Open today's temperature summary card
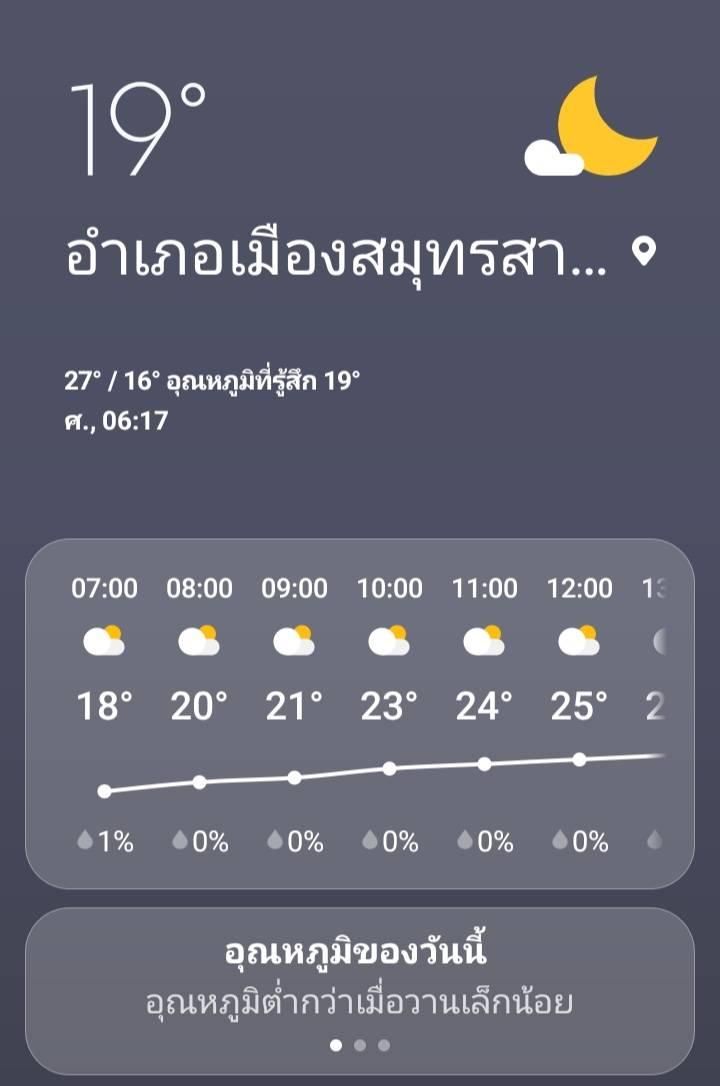Screen dimensions: 720x1086 (x=360, y=991)
